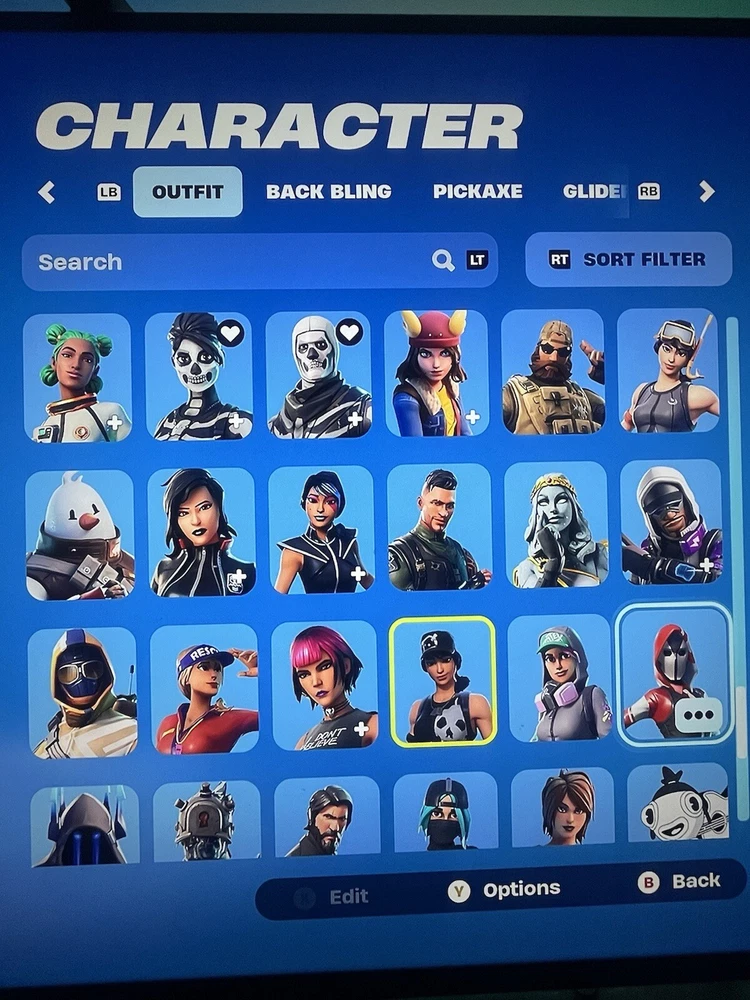
Task: Open the Sort Filter options
Action: 626,259
